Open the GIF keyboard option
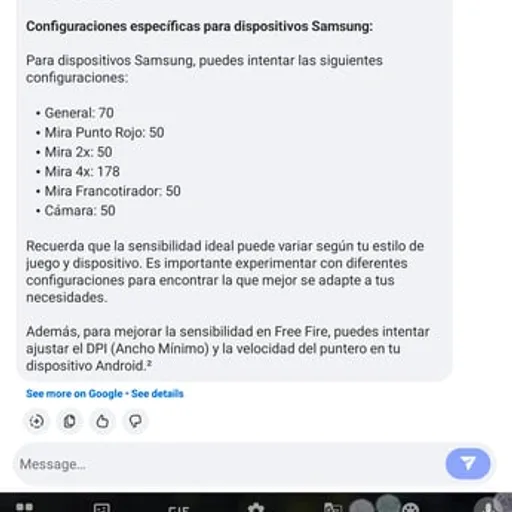512x512 pixels. pos(179,509)
